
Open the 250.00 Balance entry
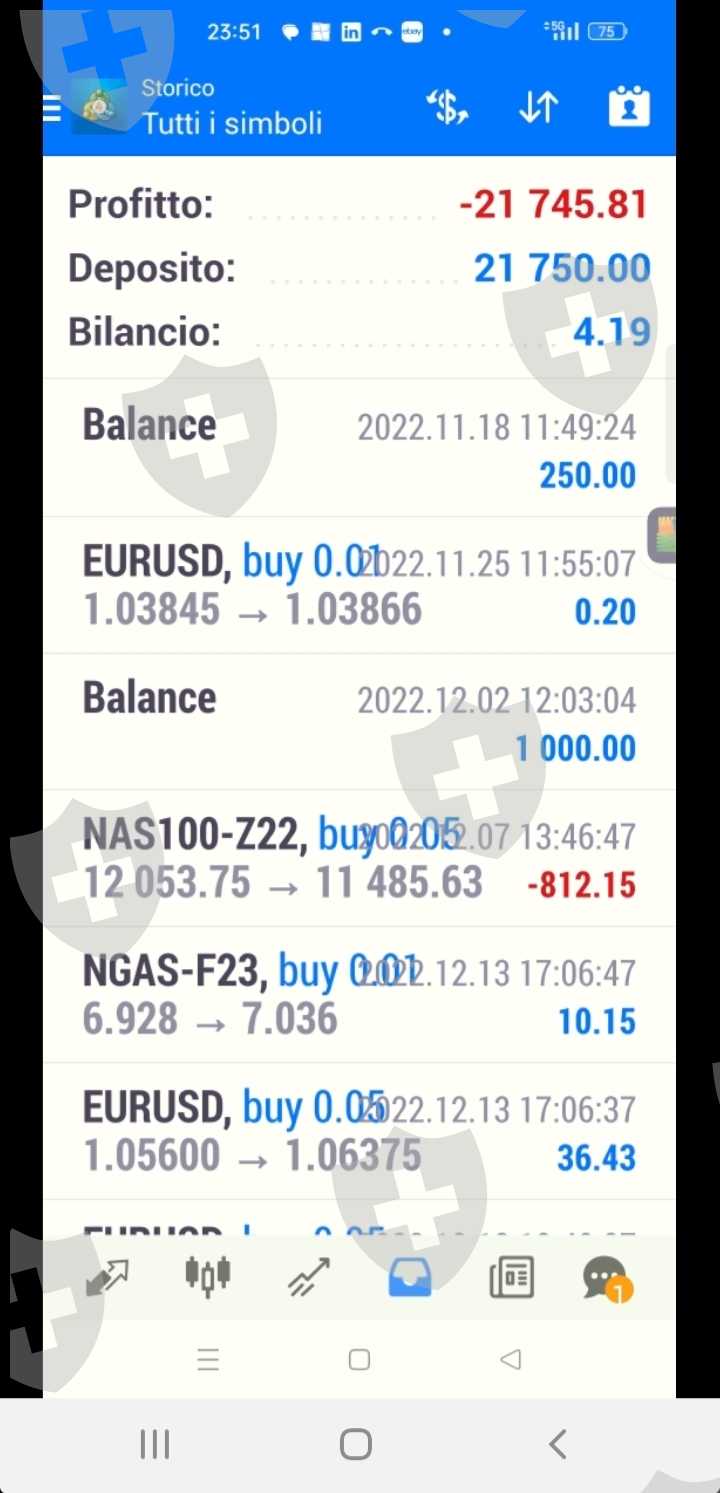pos(359,449)
